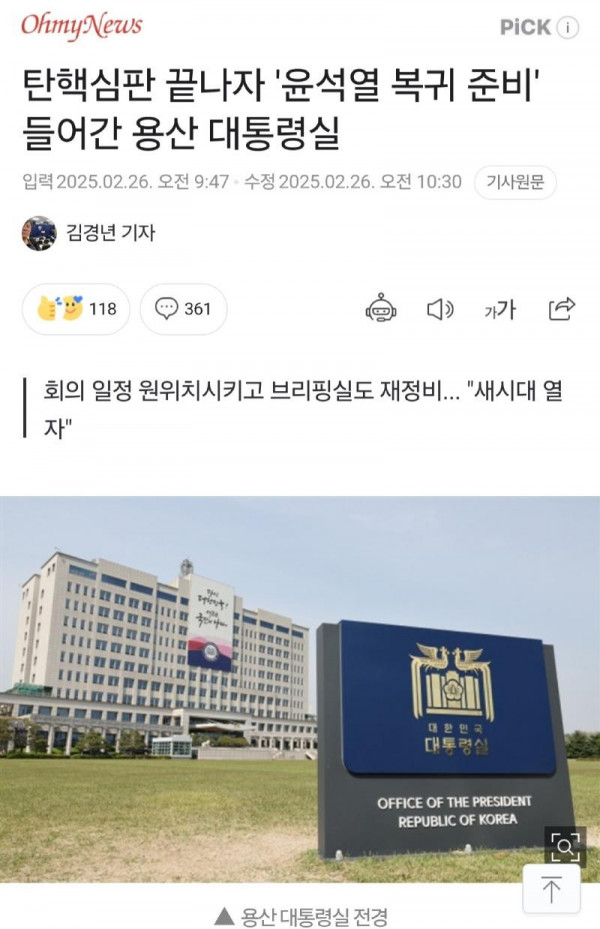Adjust font size with the 가가 icon
Screen dimensions: 600x929
click(x=500, y=309)
